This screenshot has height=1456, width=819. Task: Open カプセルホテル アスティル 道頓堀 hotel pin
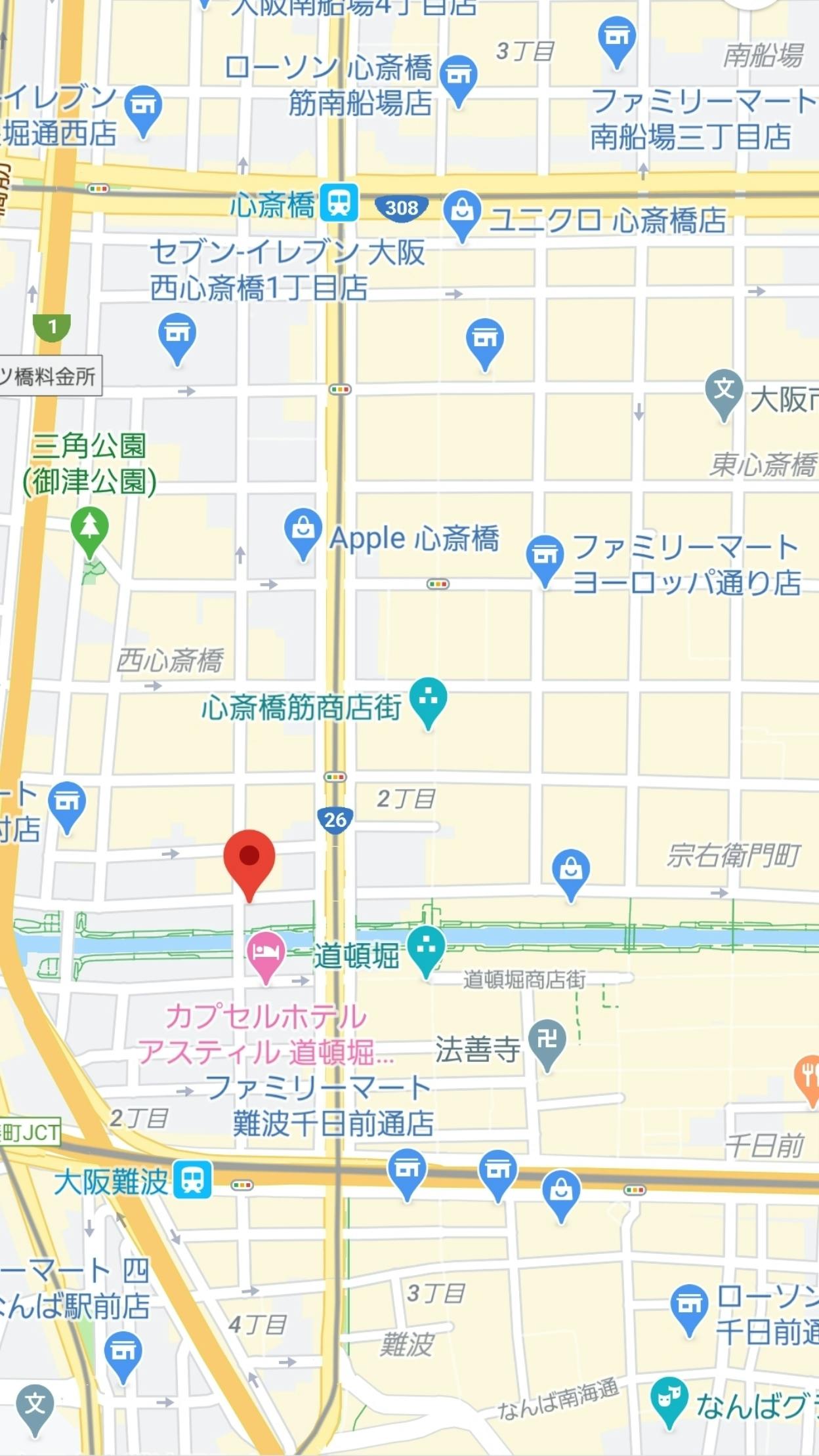click(x=266, y=953)
